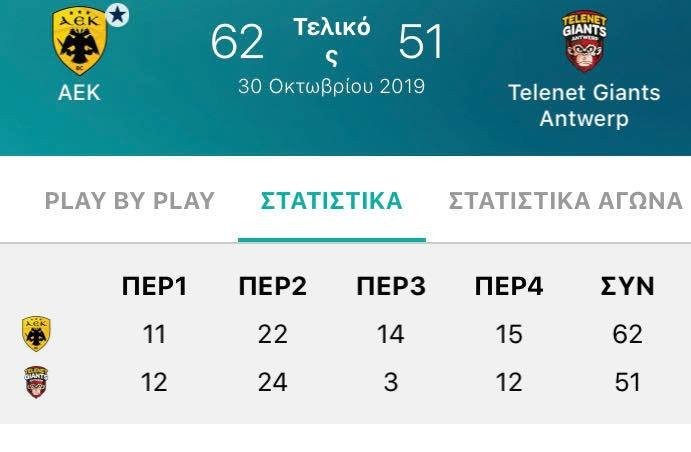Select the ΣΤΑΤΙΣΤΙΚΑ tab

coord(331,200)
